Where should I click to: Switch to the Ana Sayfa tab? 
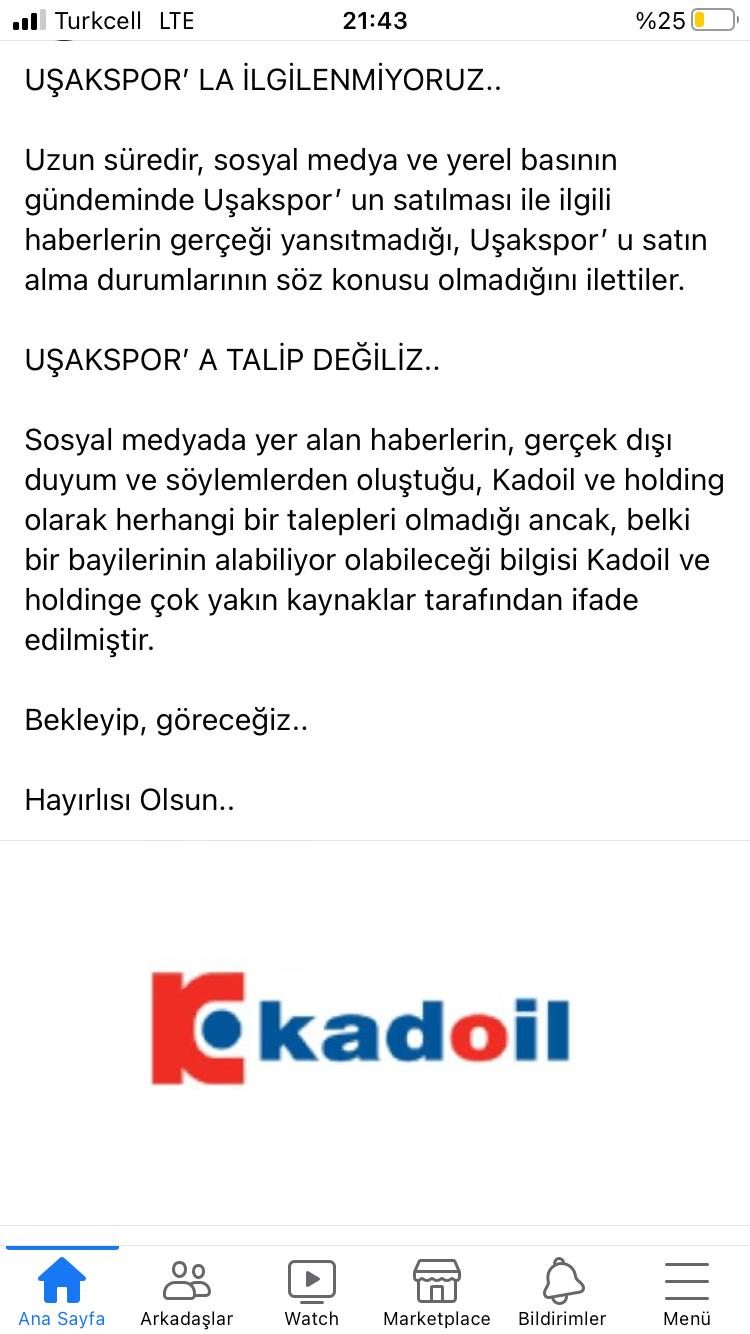coord(62,1290)
